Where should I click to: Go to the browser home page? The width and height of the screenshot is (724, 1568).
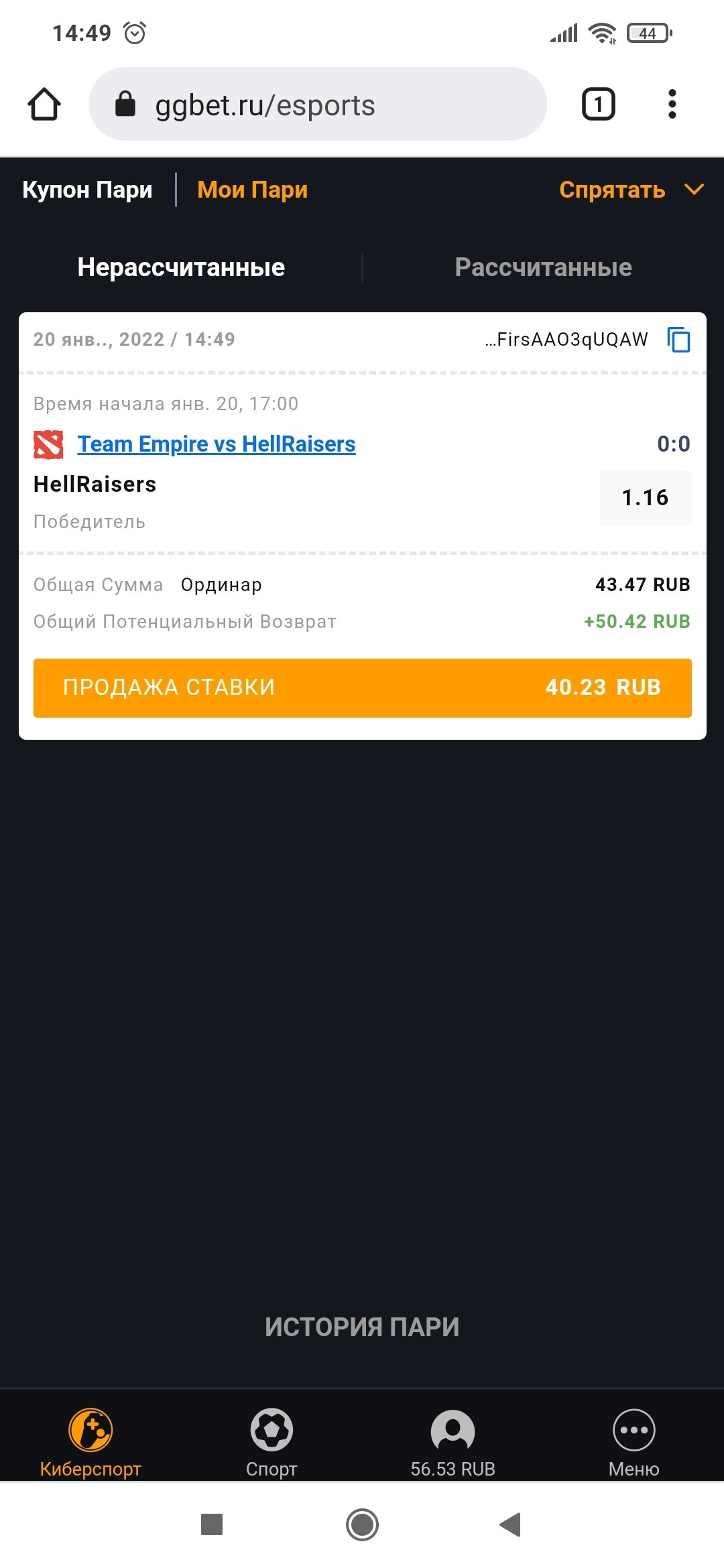point(44,105)
